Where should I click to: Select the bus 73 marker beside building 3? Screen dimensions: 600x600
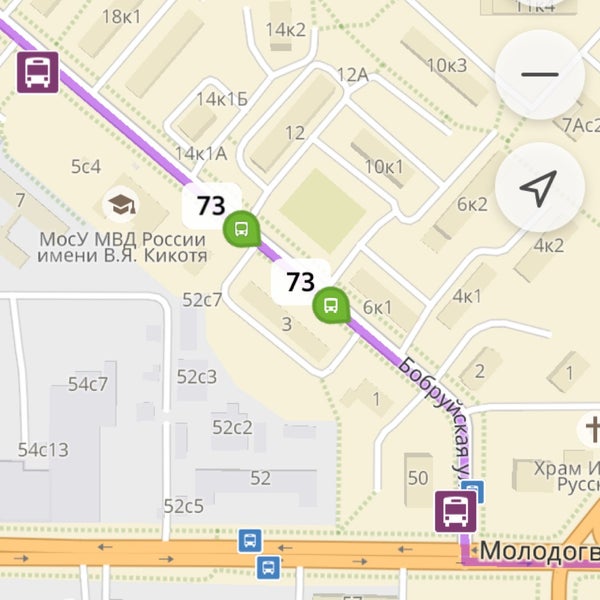[330, 304]
